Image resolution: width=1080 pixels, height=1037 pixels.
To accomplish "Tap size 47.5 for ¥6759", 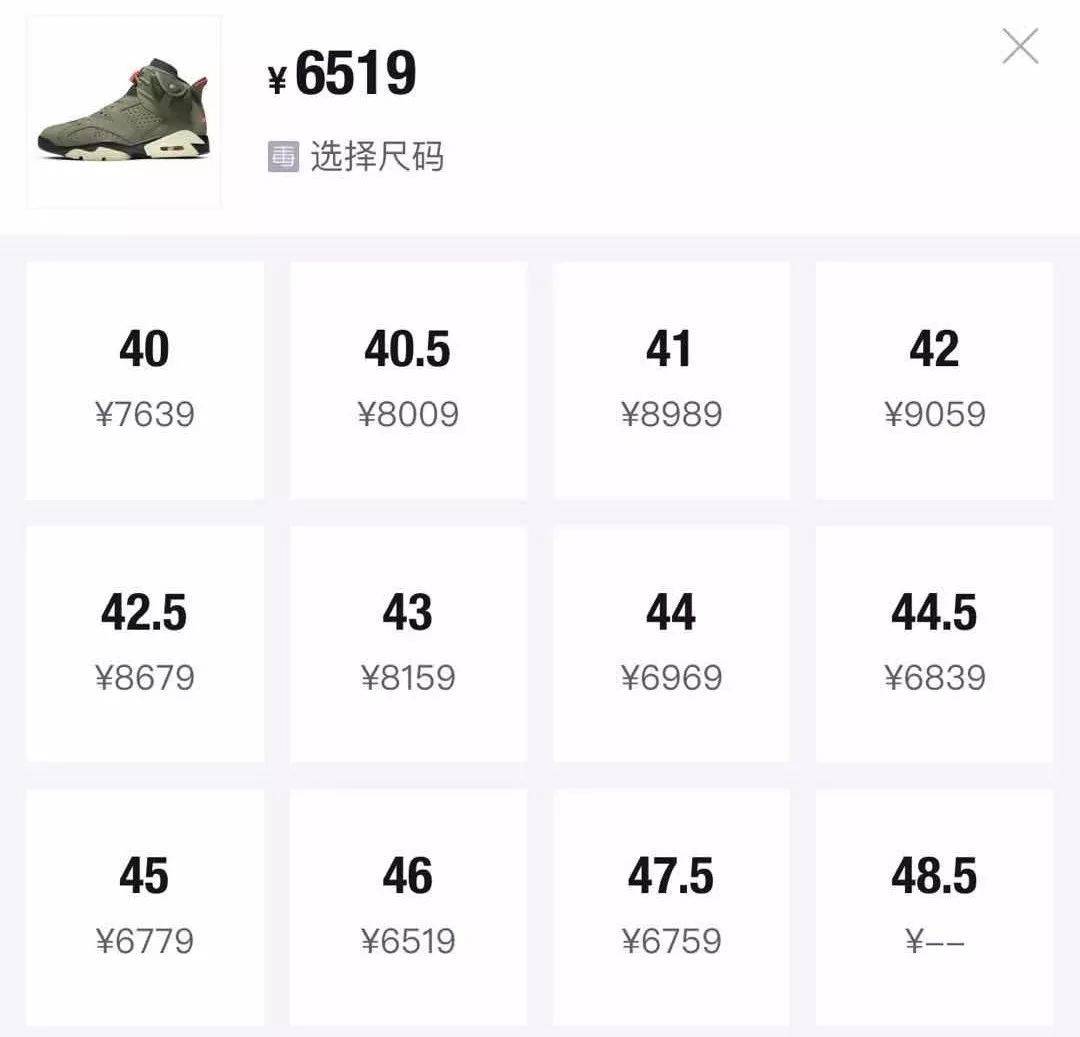I will [672, 908].
